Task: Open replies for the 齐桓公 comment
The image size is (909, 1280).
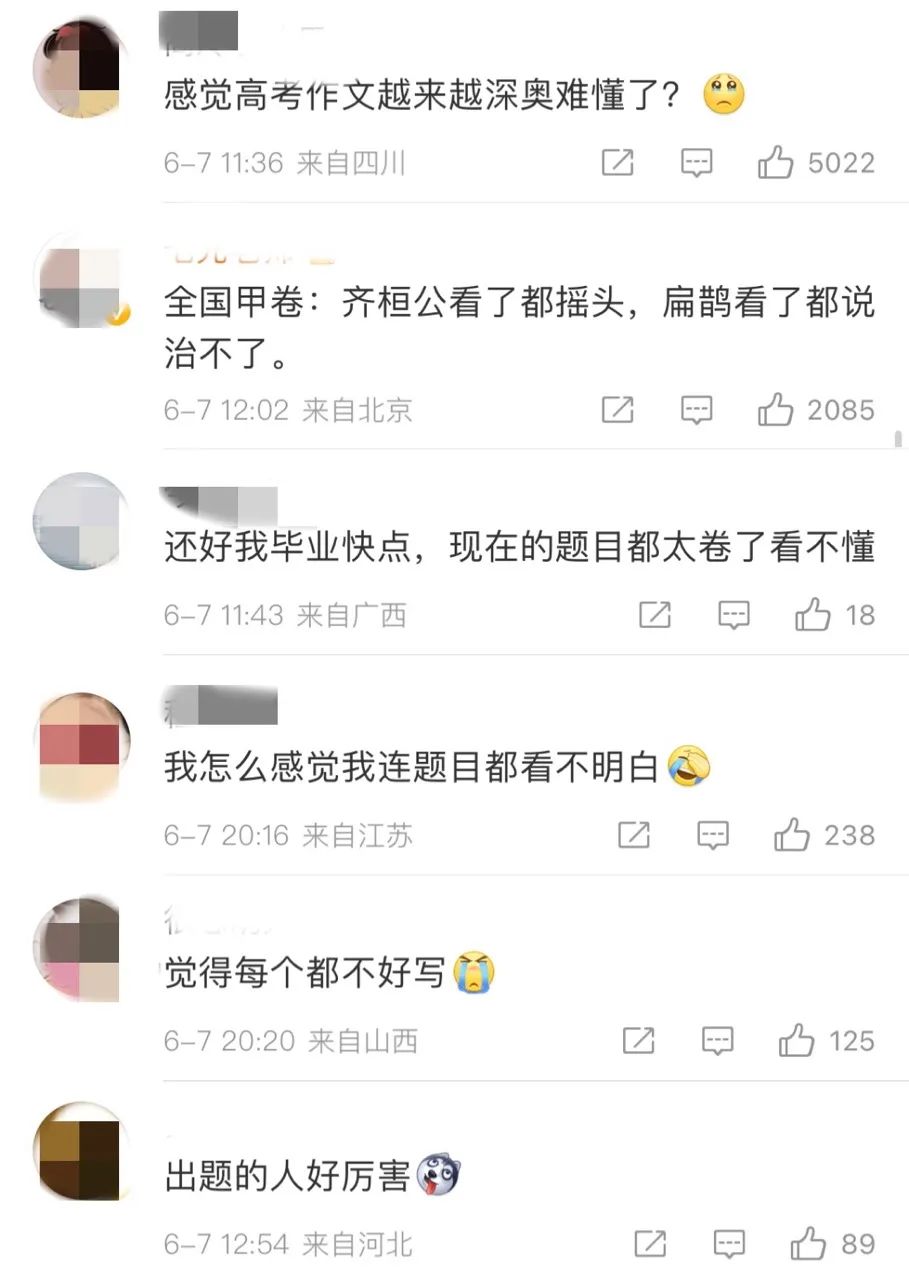Action: click(x=697, y=410)
